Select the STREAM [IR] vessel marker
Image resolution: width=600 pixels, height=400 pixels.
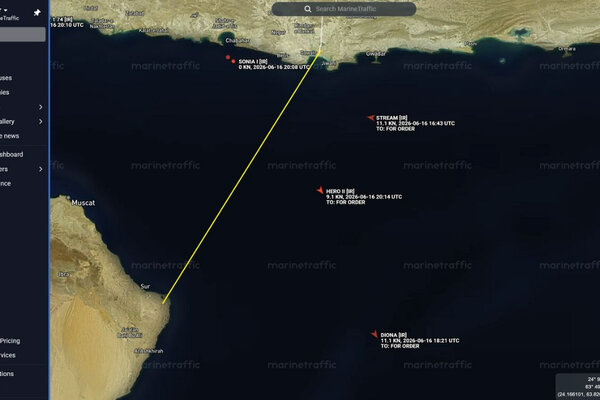(371, 118)
